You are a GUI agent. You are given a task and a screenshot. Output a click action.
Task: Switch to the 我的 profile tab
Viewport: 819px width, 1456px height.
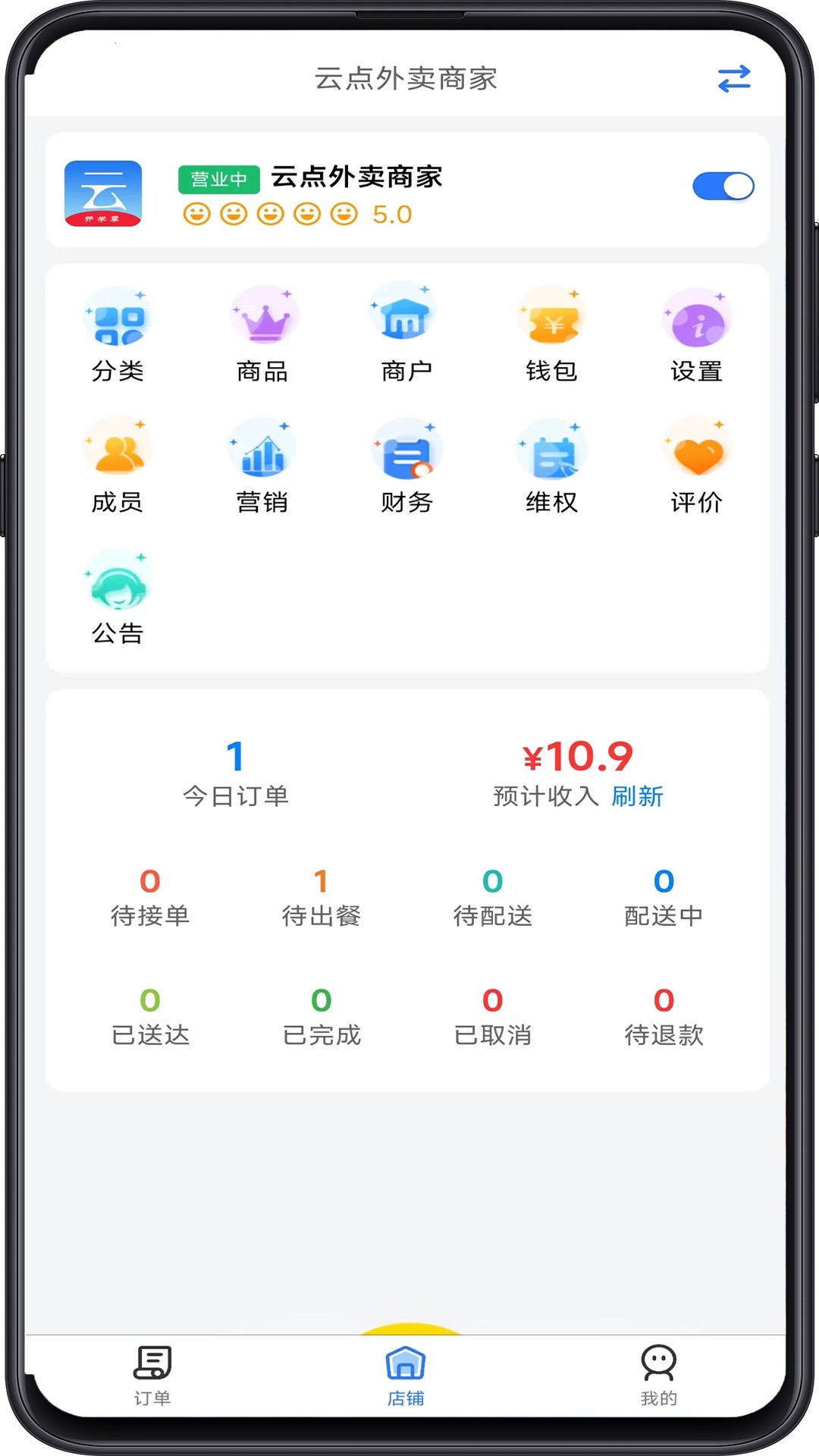658,1373
